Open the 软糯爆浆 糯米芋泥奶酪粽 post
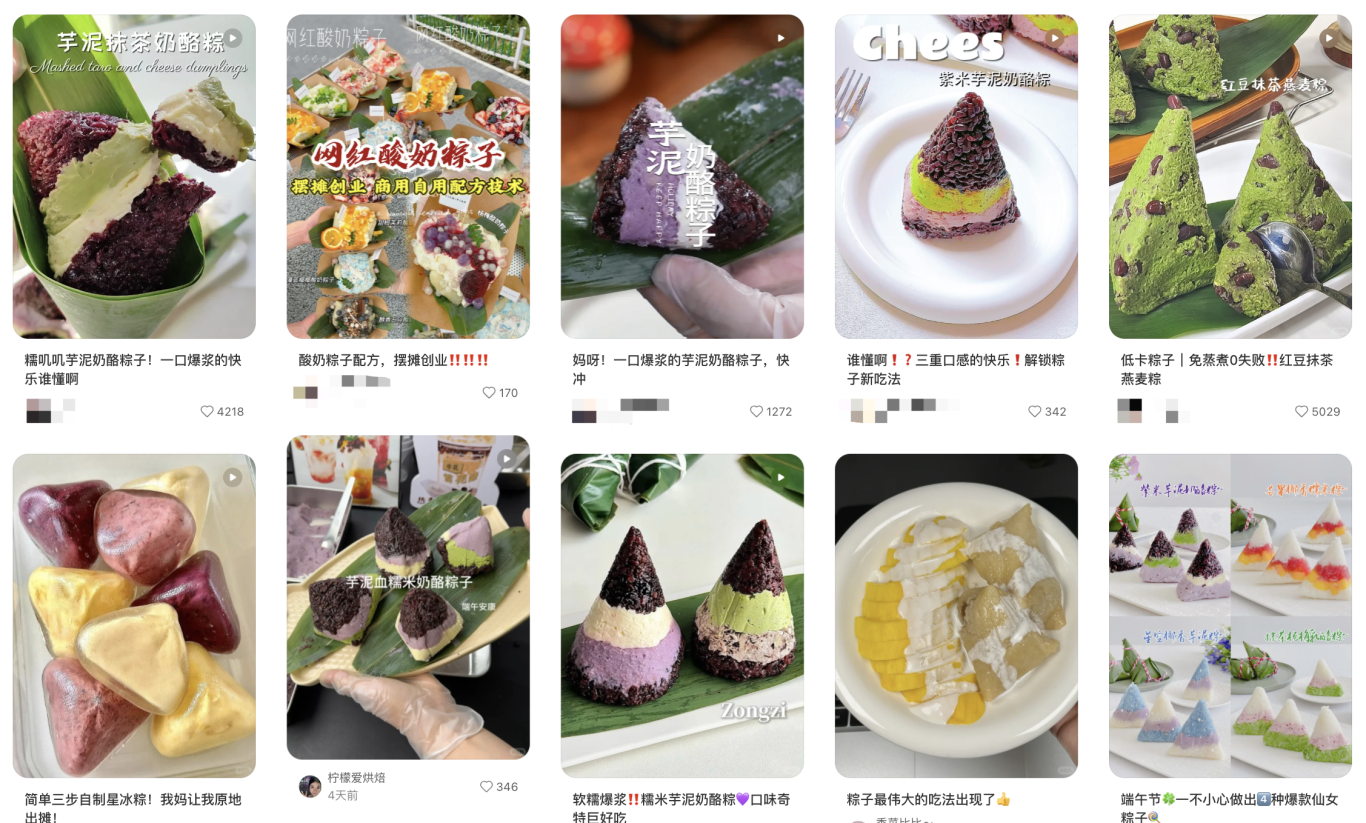The height and width of the screenshot is (823, 1366). click(682, 615)
